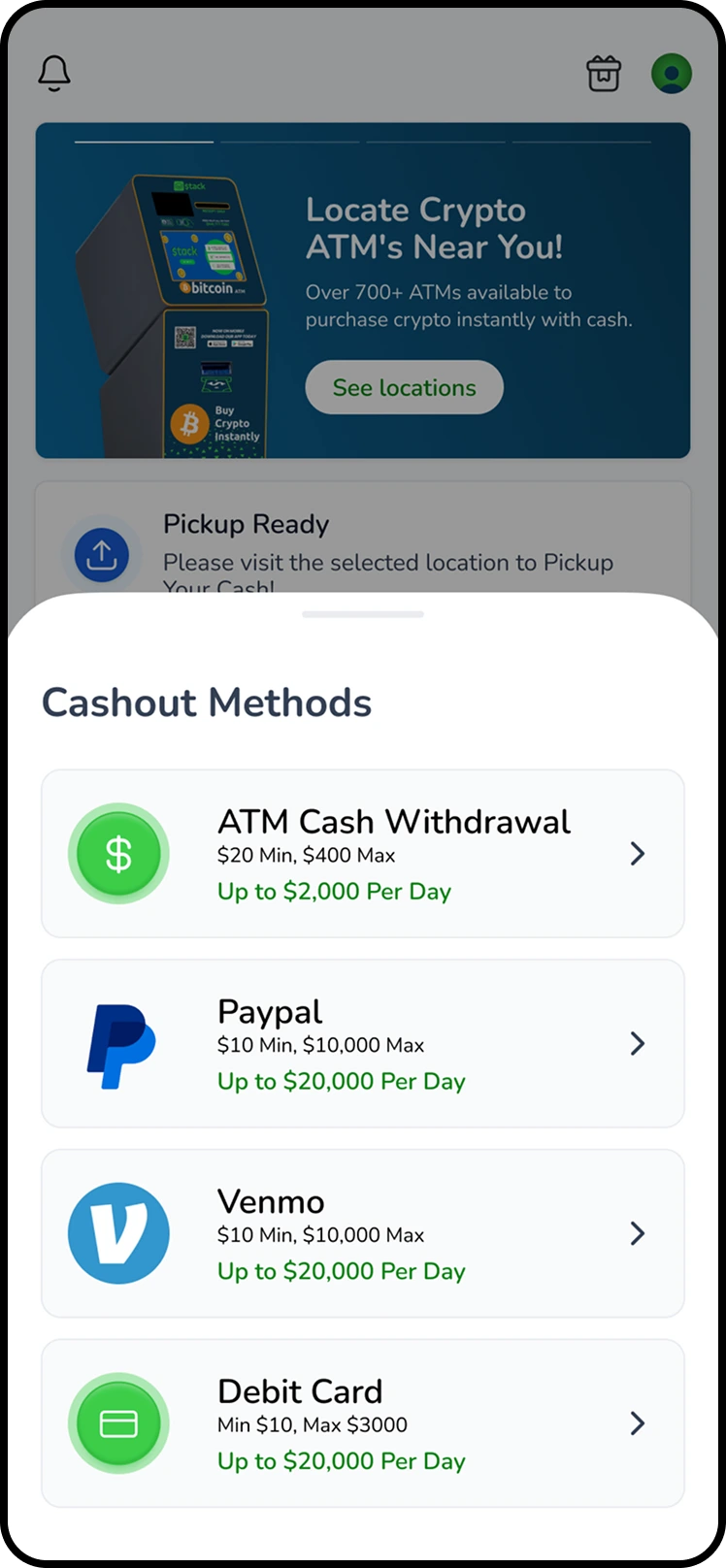The image size is (726, 1568).
Task: Tap the bottom sheet drag handle
Action: coord(362,614)
